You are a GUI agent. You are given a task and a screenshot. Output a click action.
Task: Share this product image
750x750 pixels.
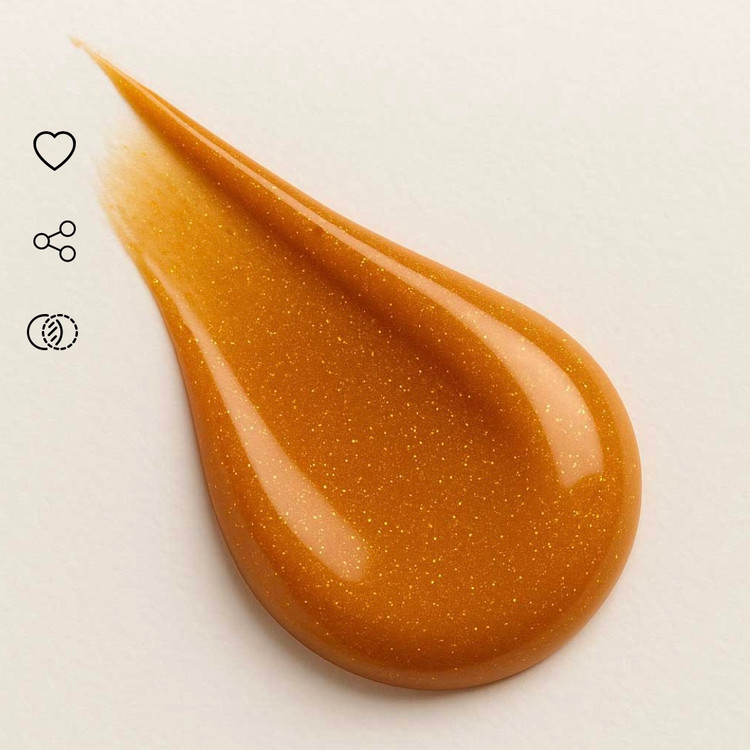(54, 241)
